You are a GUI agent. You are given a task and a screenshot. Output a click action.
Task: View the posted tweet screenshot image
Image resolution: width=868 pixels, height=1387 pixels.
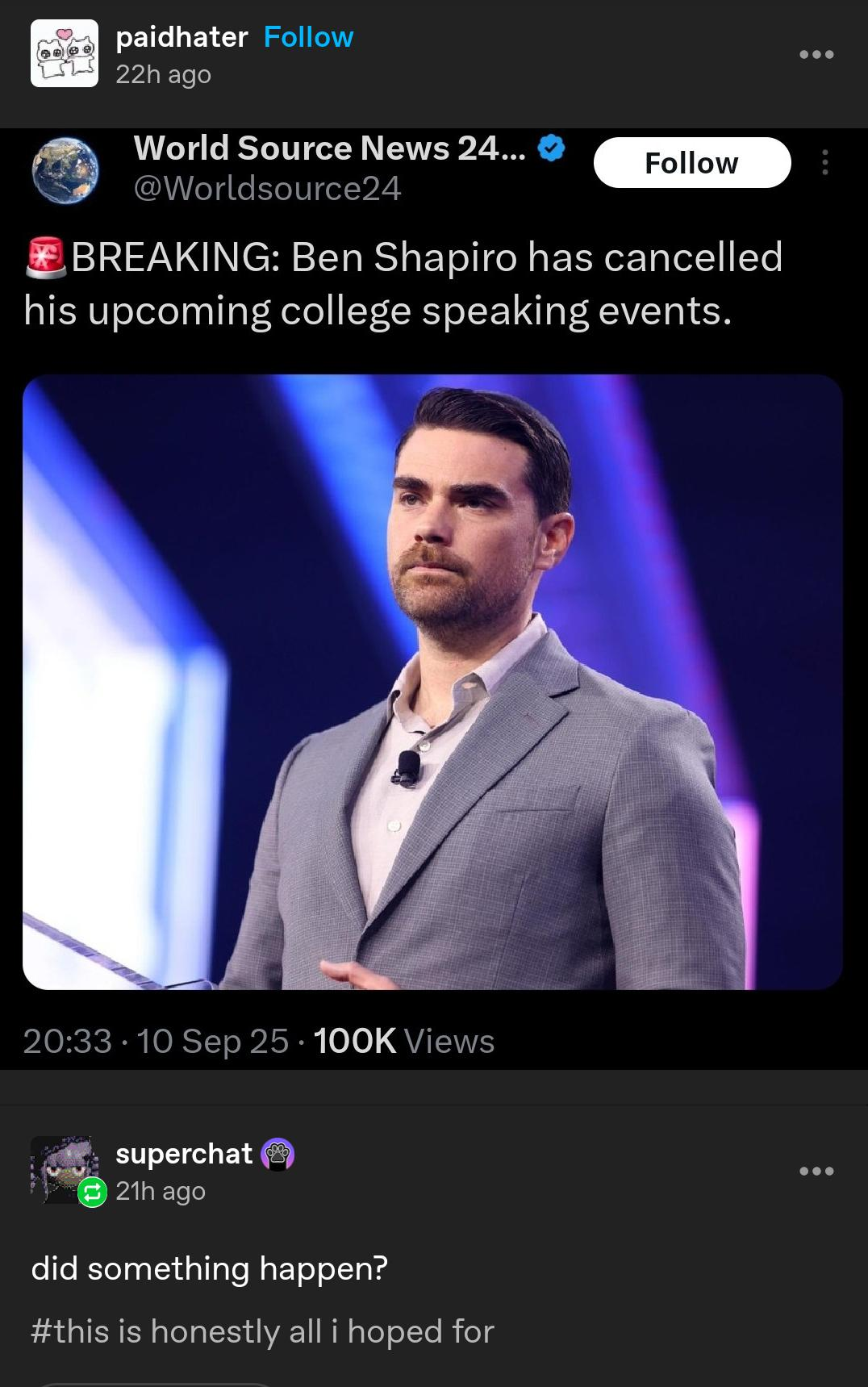[x=433, y=599]
